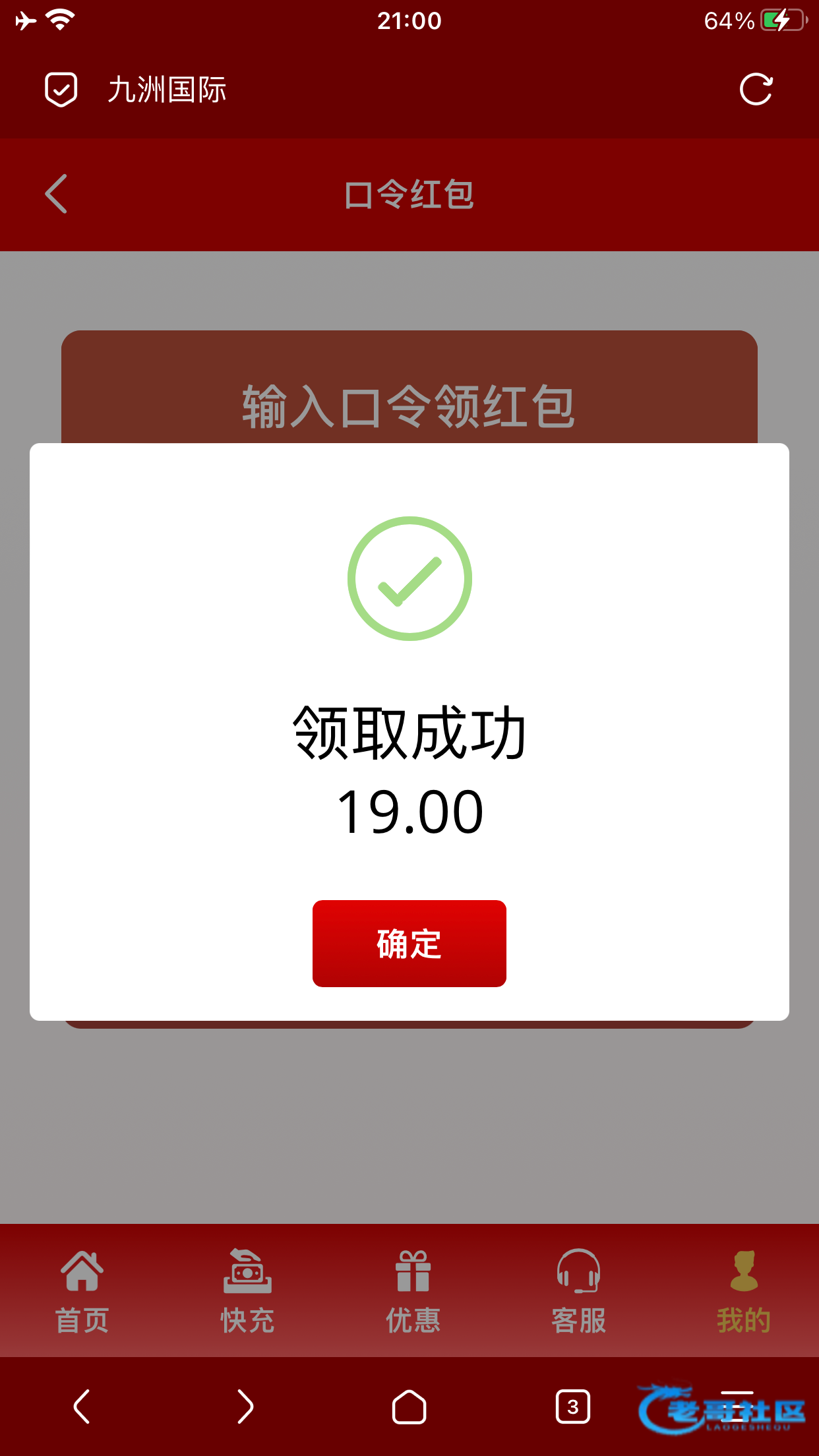Open the browser tab switcher showing 3

tap(572, 1407)
